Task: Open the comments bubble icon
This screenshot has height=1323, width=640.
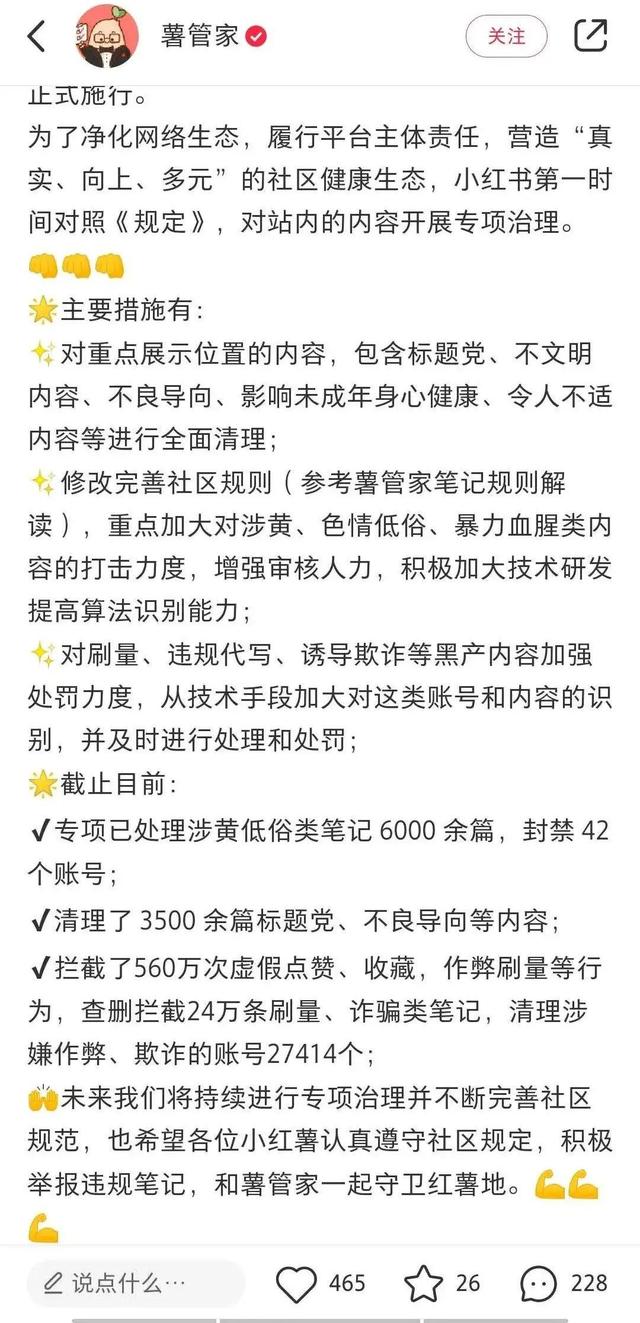Action: (x=539, y=1283)
